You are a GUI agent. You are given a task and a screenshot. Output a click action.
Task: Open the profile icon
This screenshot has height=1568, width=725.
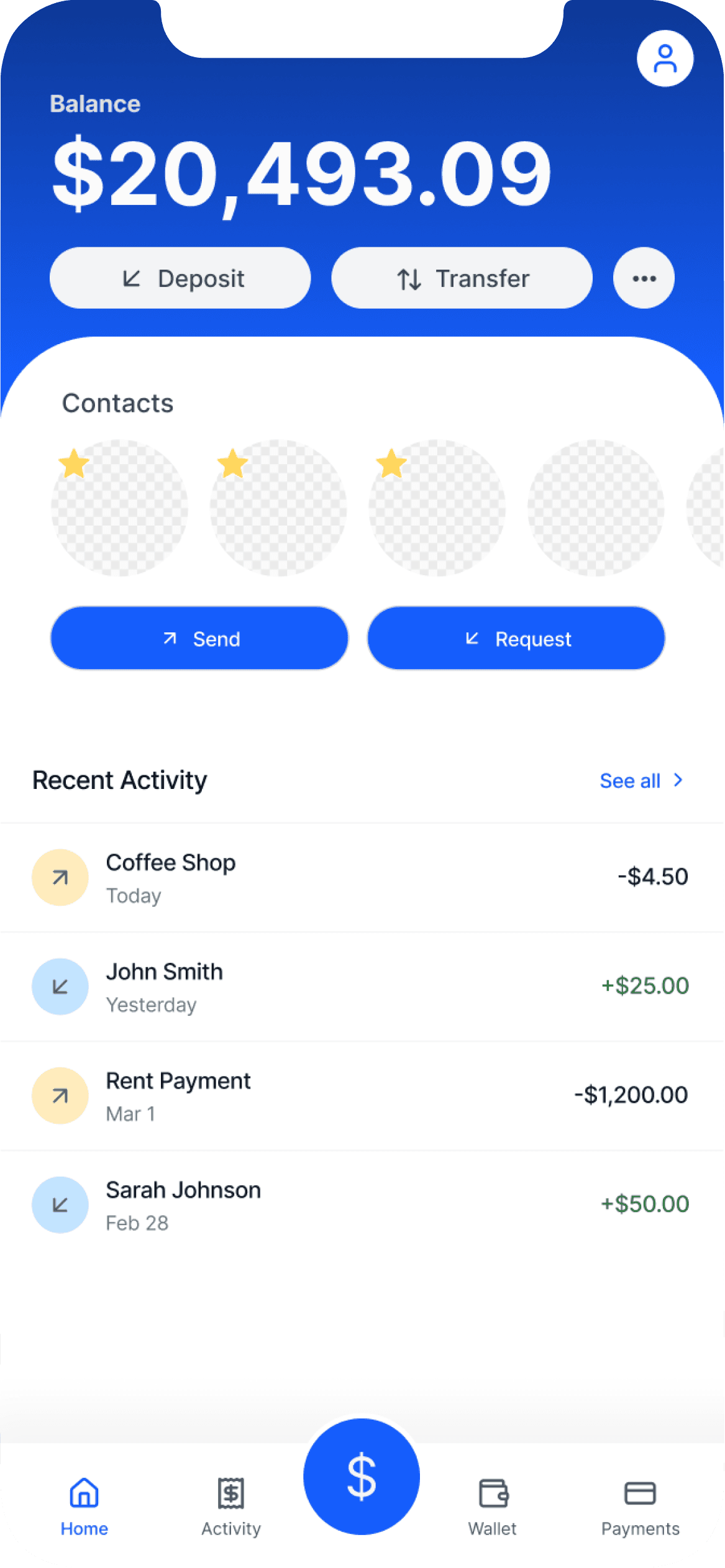pos(665,58)
